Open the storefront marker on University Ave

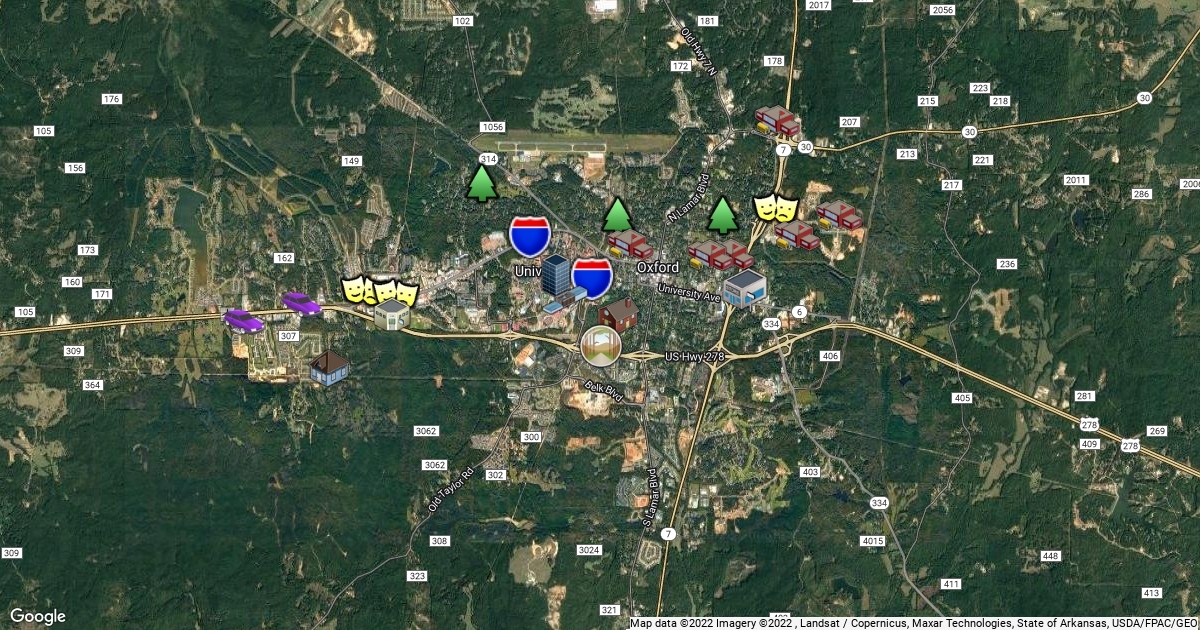pos(745,288)
